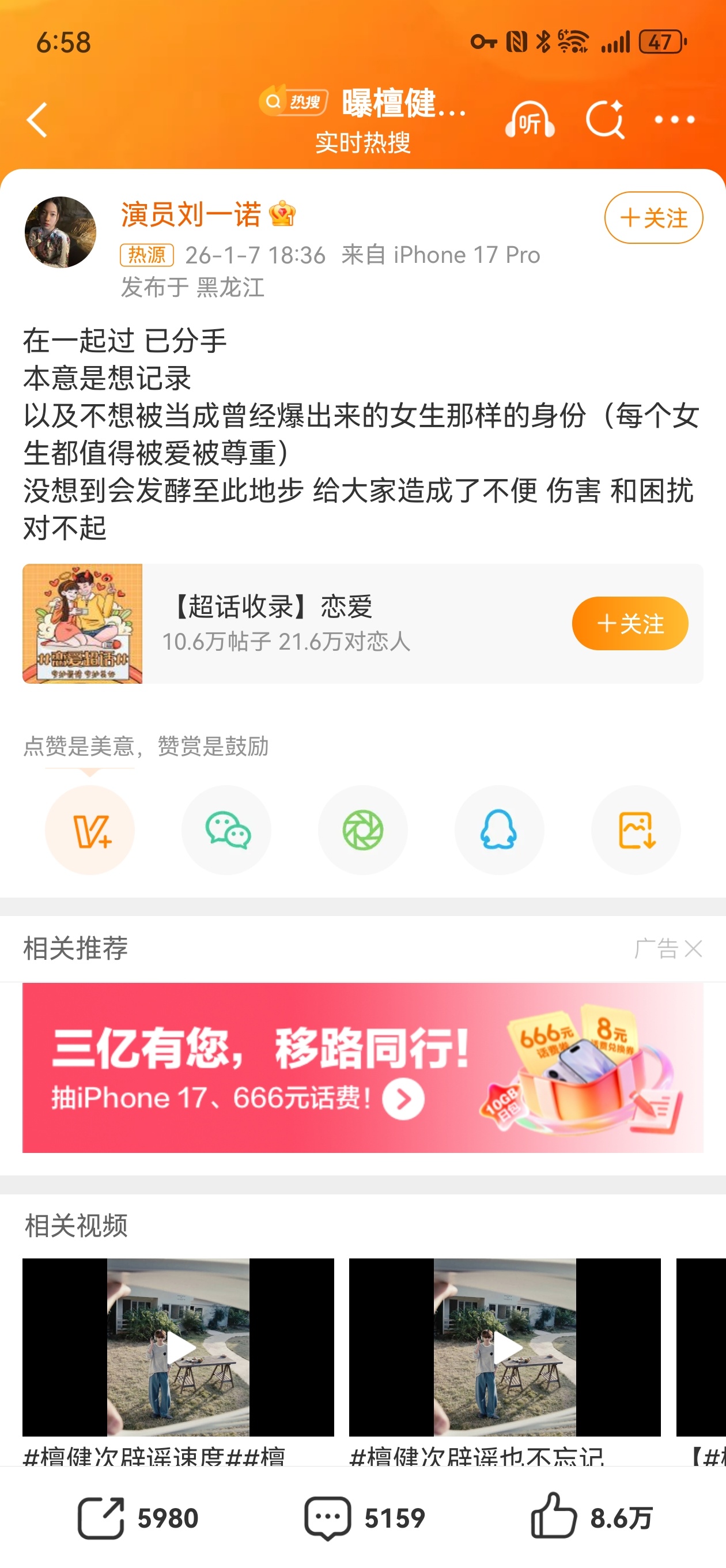Open 演员刘一诺's profile avatar
This screenshot has height=1568, width=726.
point(60,232)
